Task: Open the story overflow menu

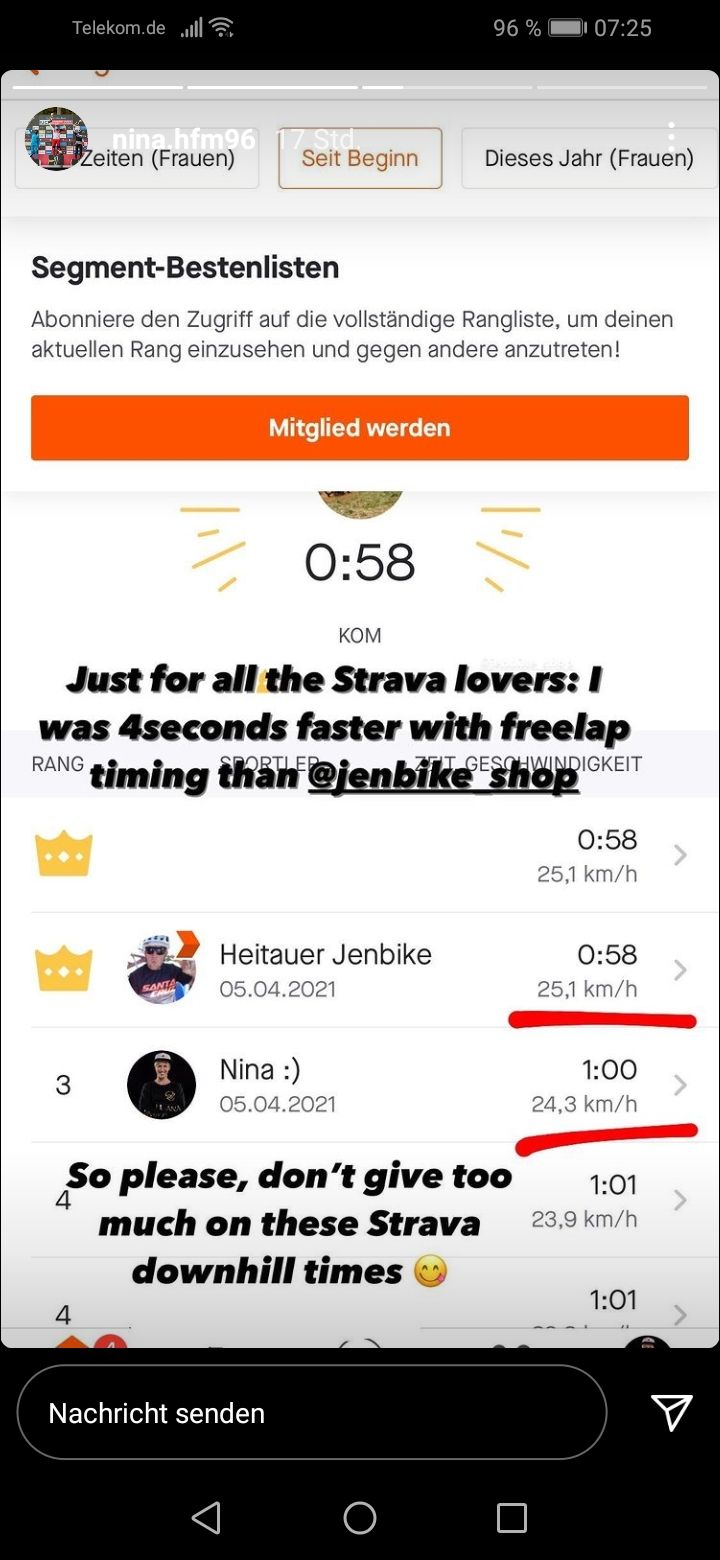Action: 671,138
